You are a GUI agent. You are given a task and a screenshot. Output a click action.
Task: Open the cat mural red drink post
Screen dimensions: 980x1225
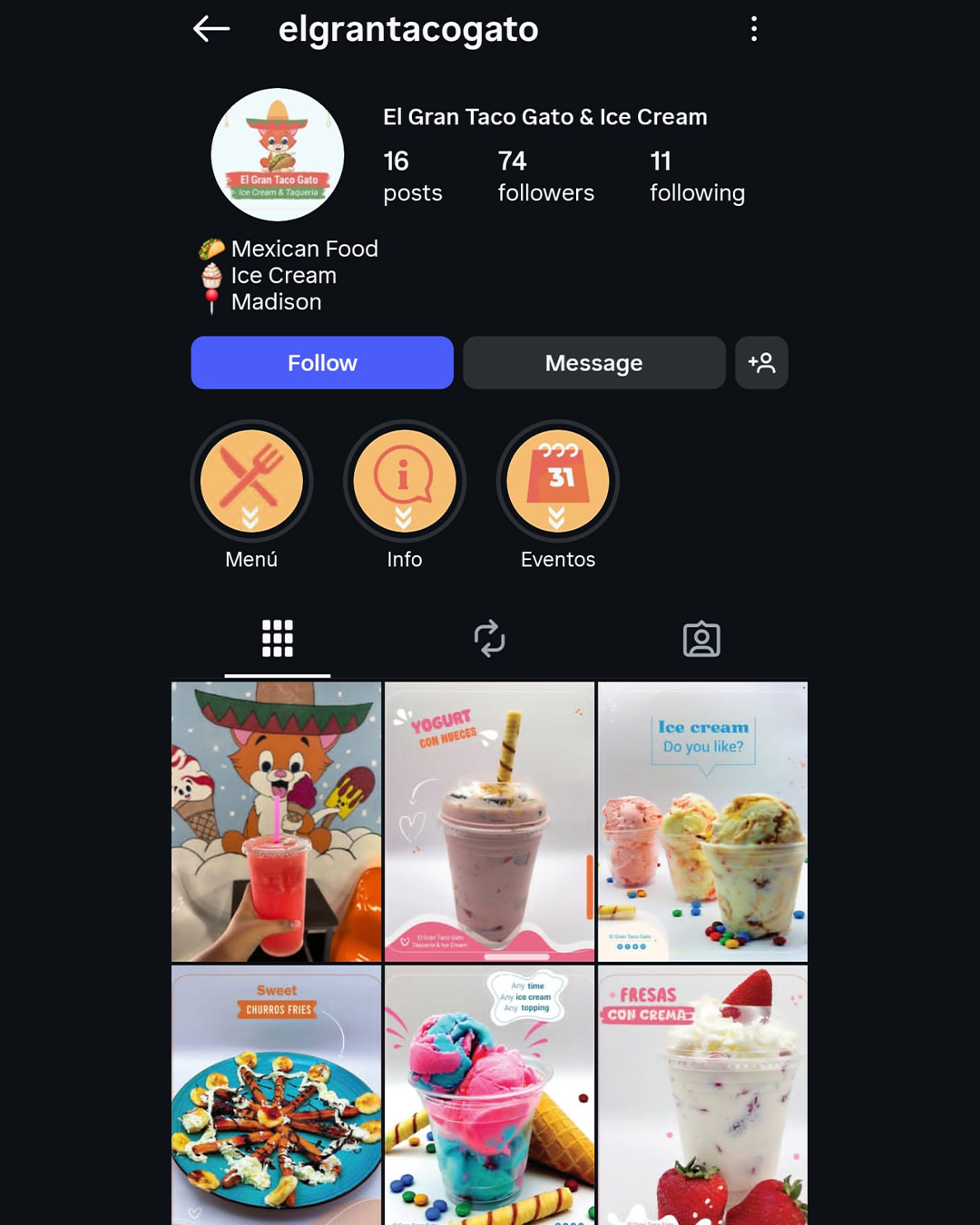coord(277,821)
